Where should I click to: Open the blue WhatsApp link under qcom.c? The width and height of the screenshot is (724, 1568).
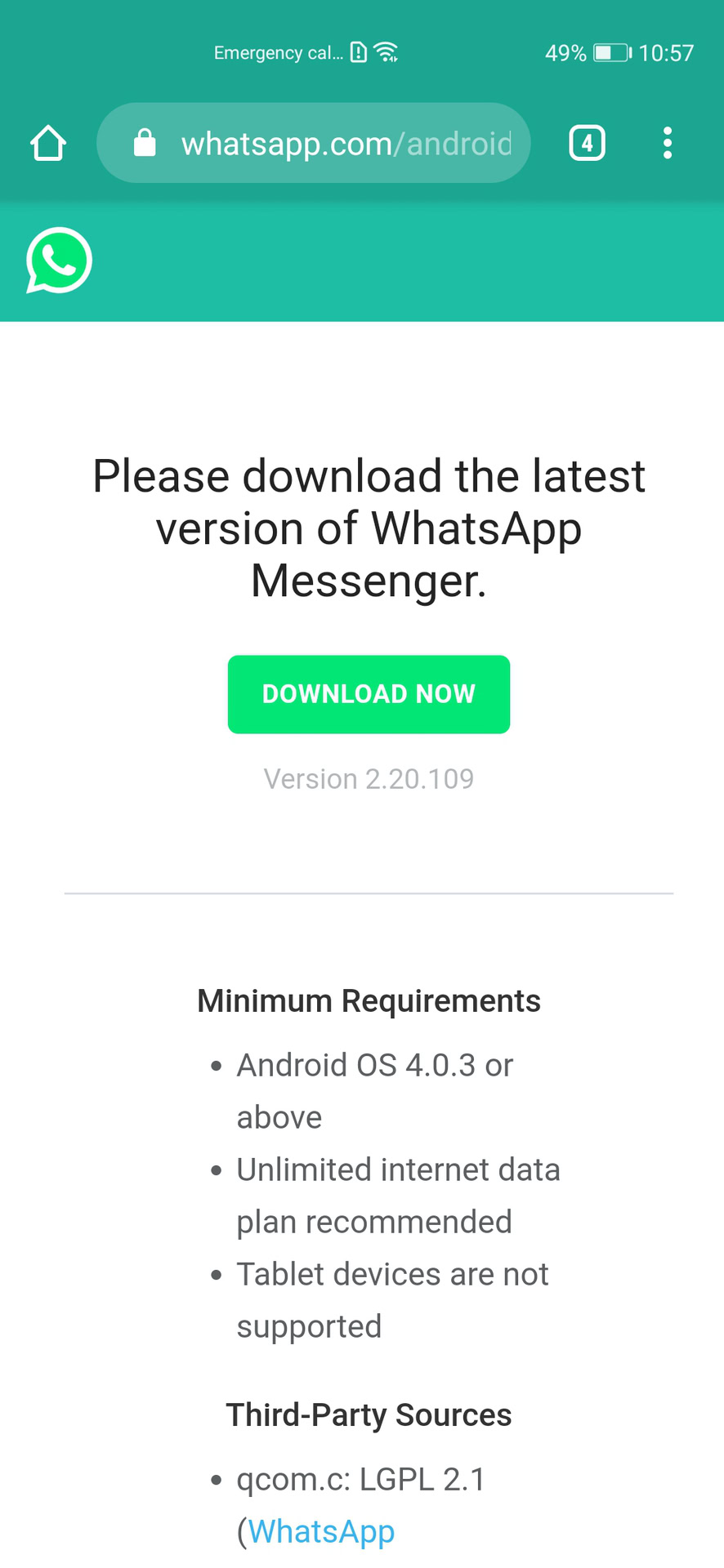321,1531
